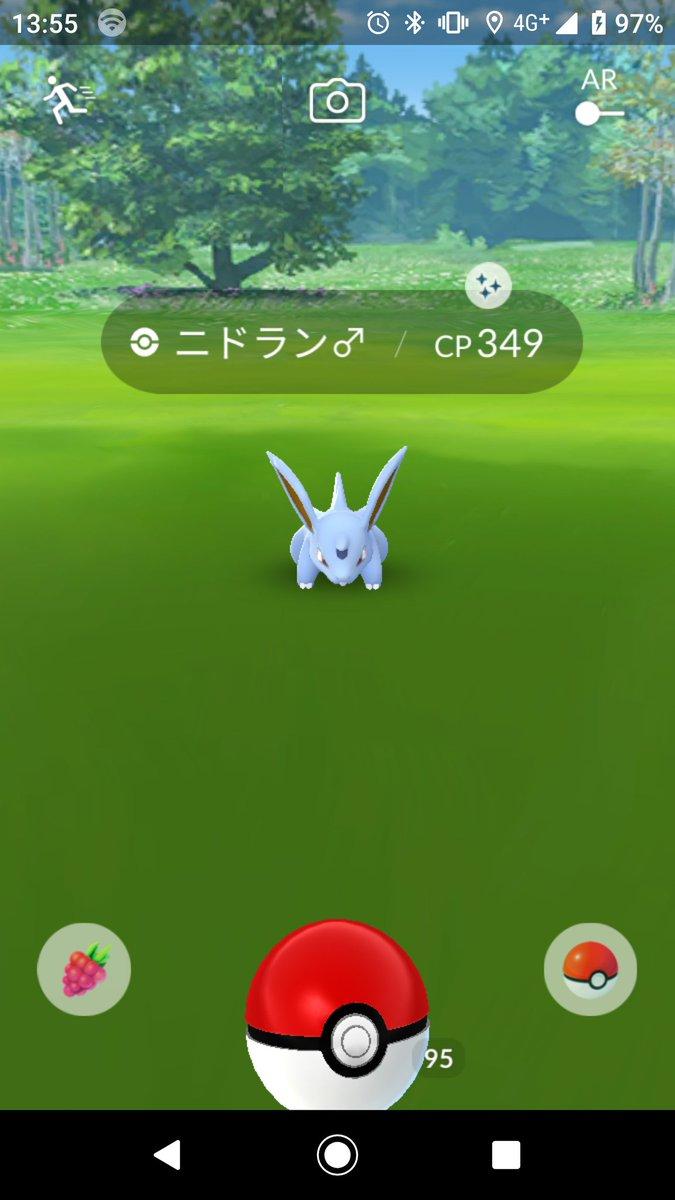Go to the Android home screen
The height and width of the screenshot is (1200, 675).
coord(337,1155)
